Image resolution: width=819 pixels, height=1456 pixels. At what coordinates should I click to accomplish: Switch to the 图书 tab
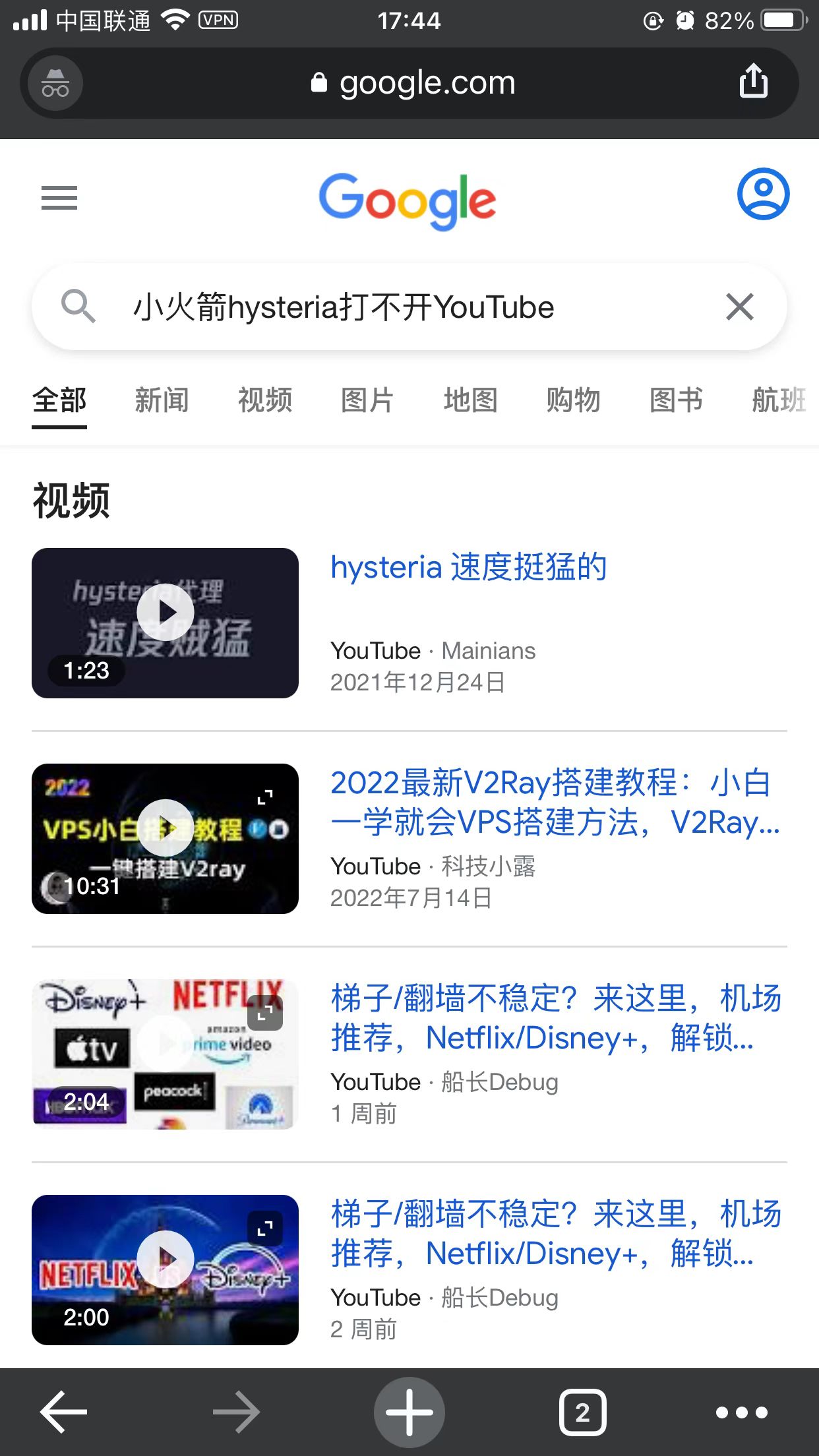click(x=676, y=400)
